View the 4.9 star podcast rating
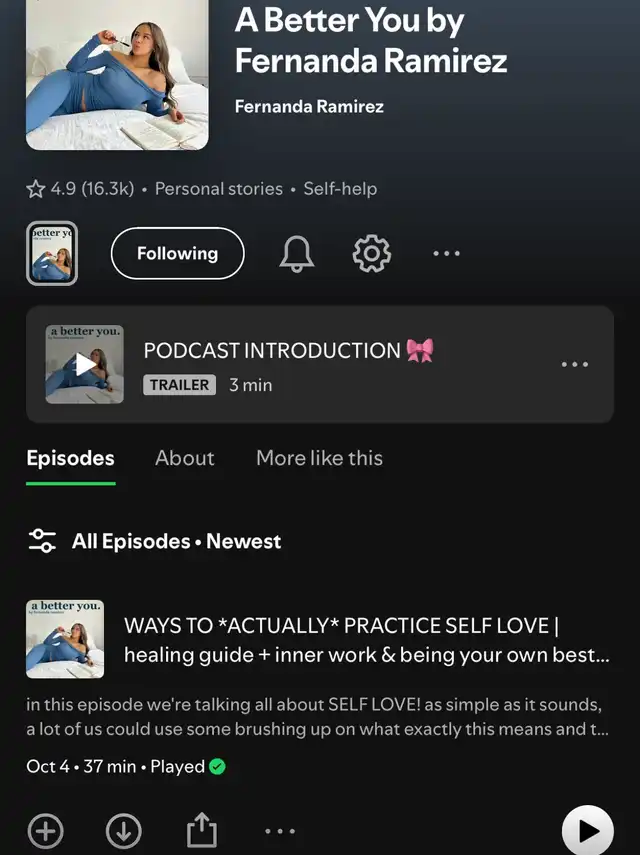 80,188
